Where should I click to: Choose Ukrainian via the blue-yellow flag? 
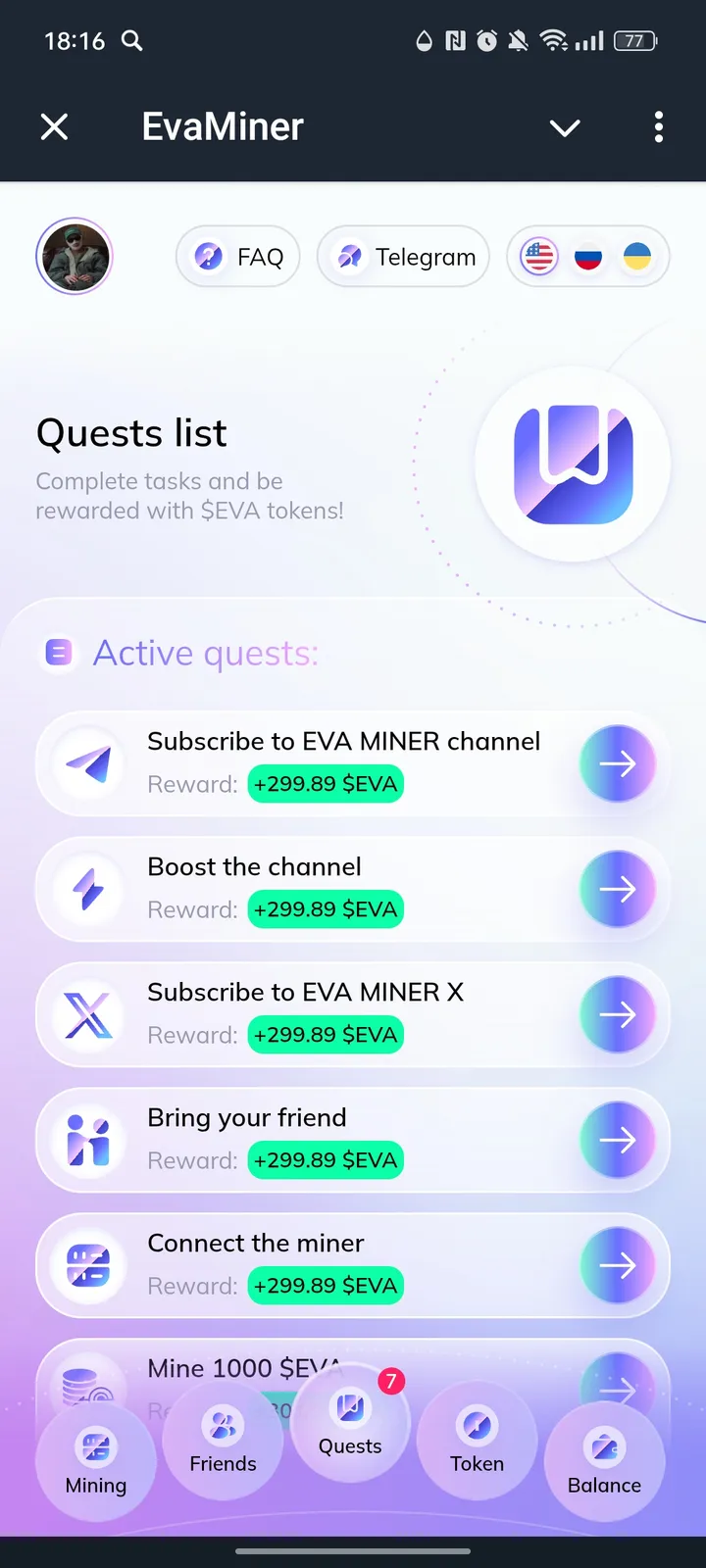(x=637, y=257)
